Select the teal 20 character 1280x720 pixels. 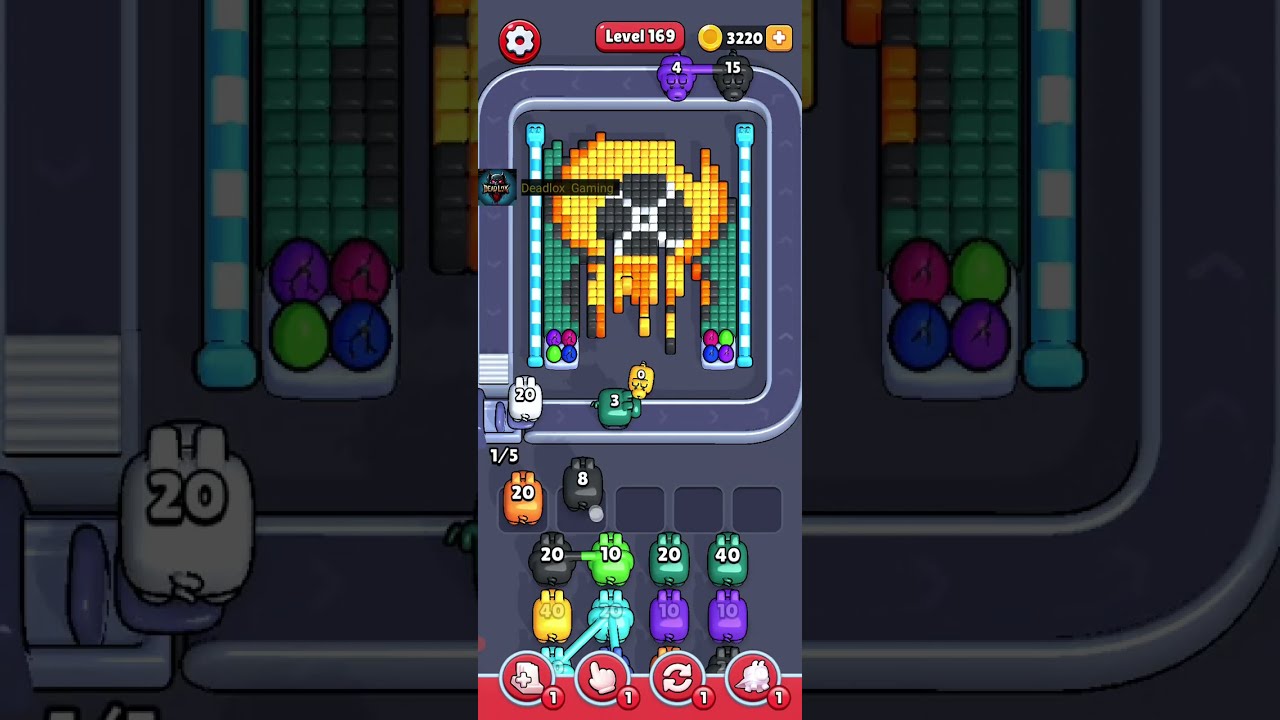pos(669,560)
